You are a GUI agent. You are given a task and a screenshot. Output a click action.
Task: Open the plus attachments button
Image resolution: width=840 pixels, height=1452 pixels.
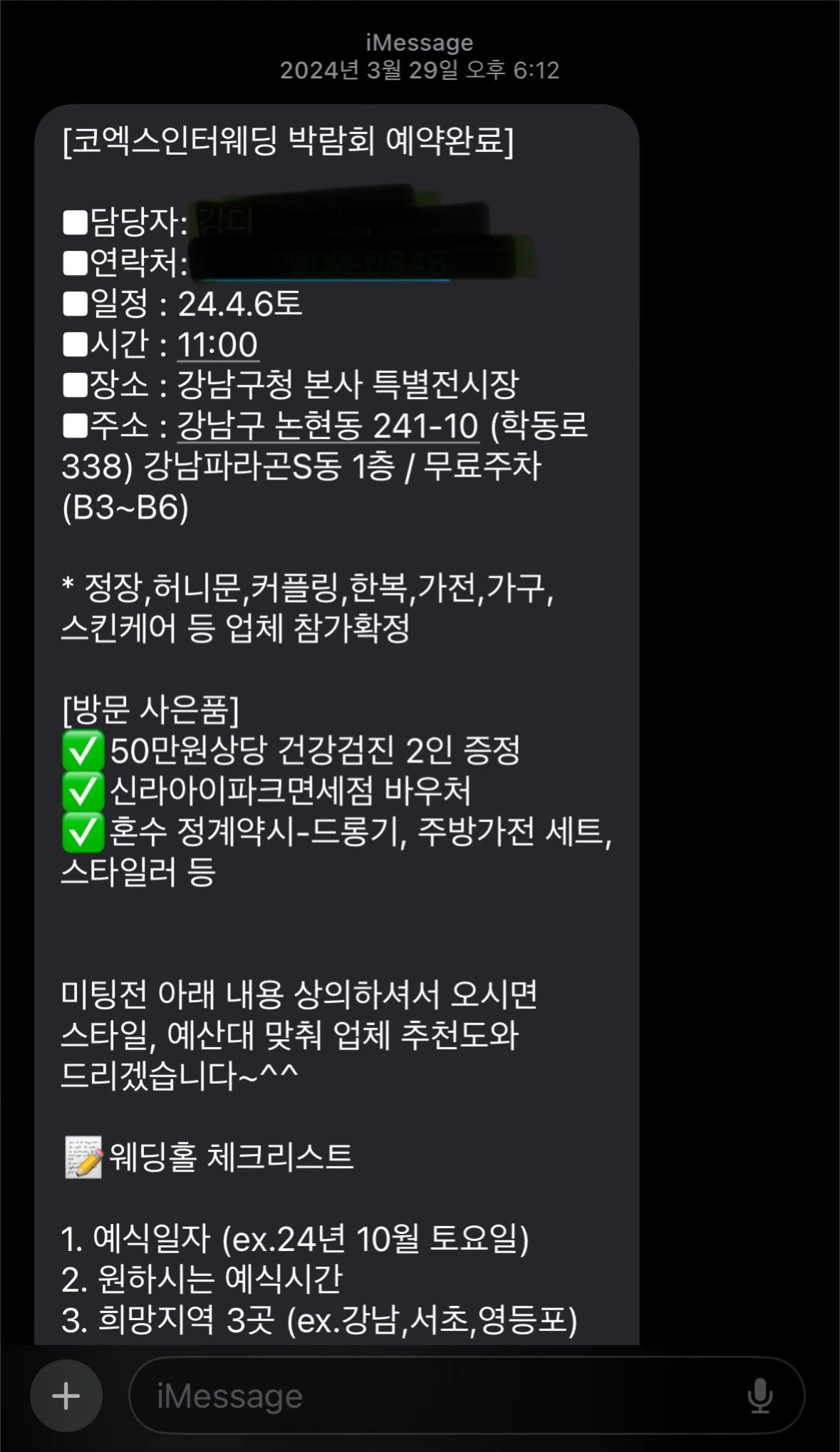(66, 1395)
